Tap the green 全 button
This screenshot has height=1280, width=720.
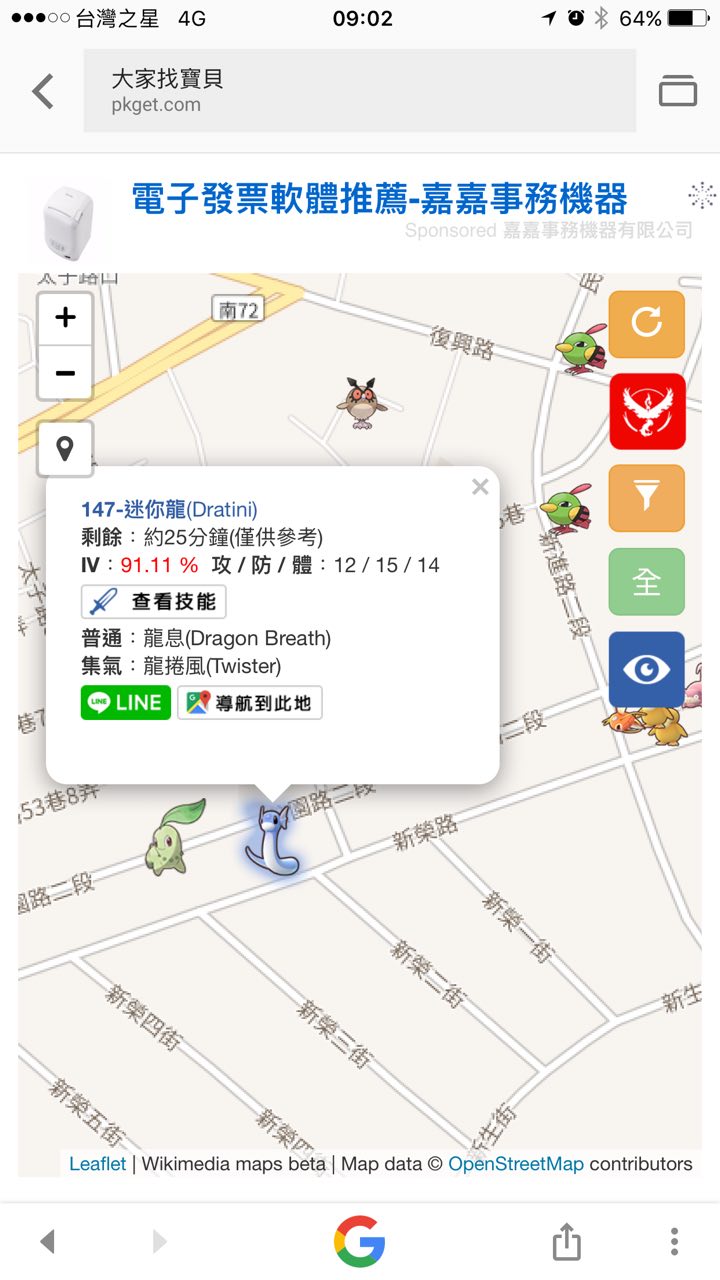point(647,582)
